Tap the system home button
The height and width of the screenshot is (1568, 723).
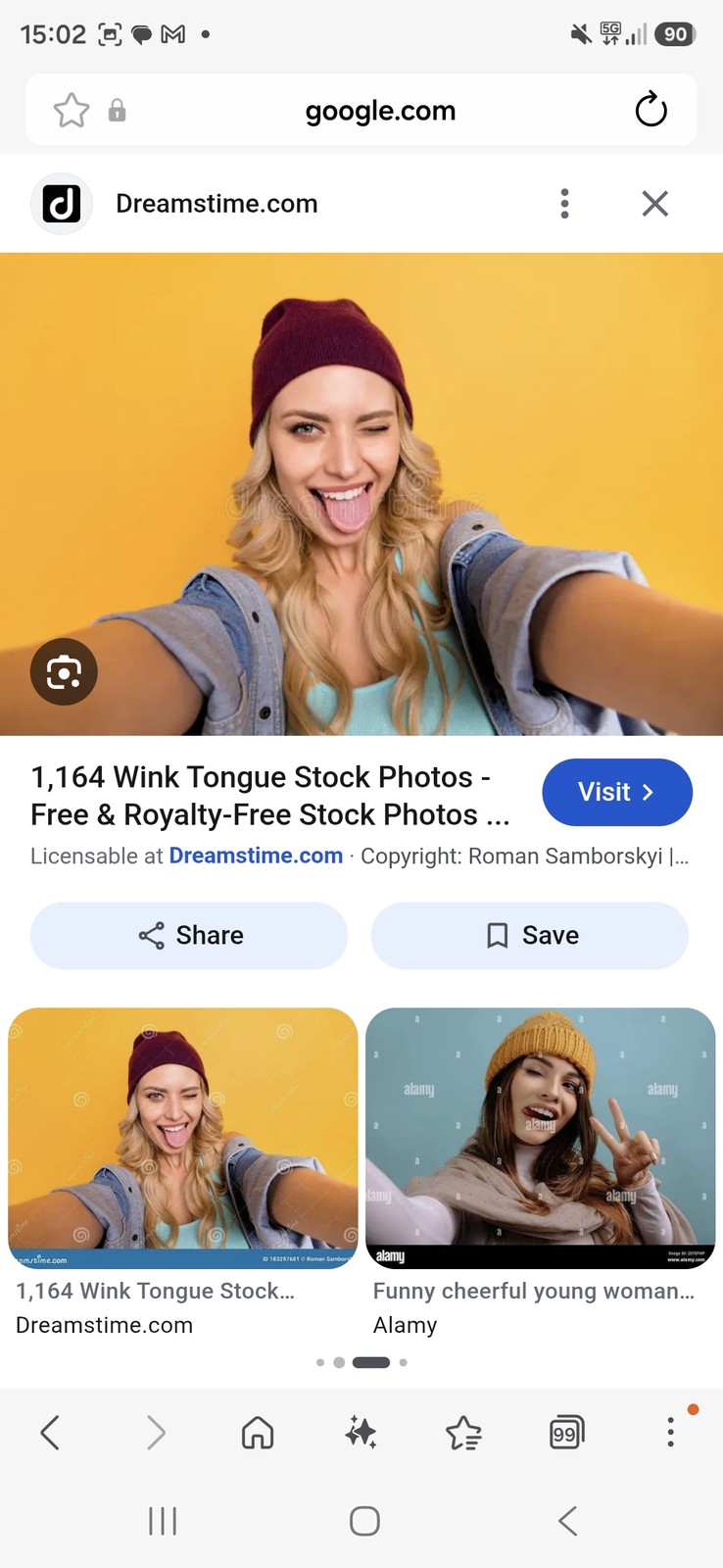364,1521
